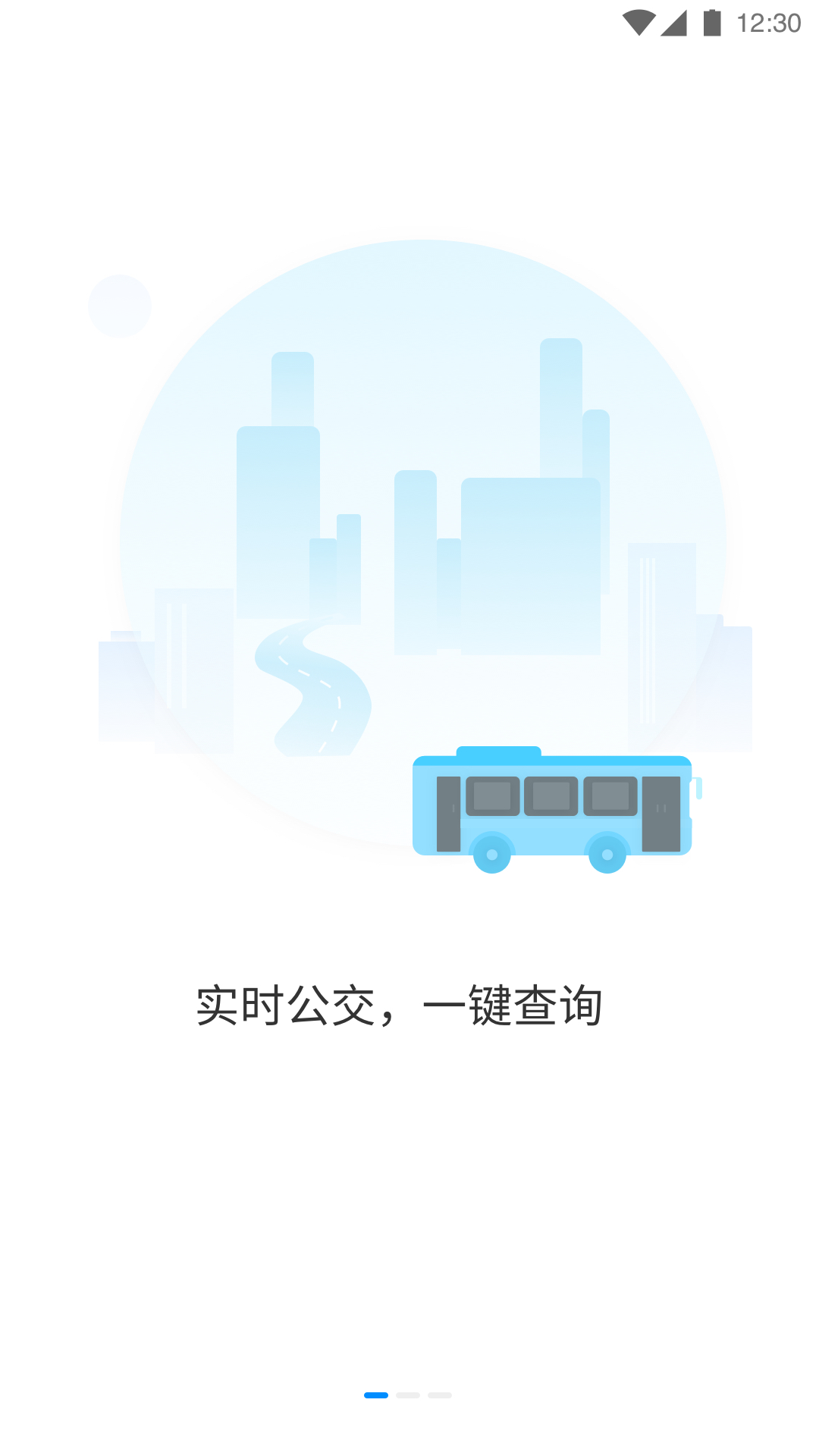Click the status bar at the top
Image resolution: width=819 pixels, height=1456 pixels.
(x=409, y=21)
